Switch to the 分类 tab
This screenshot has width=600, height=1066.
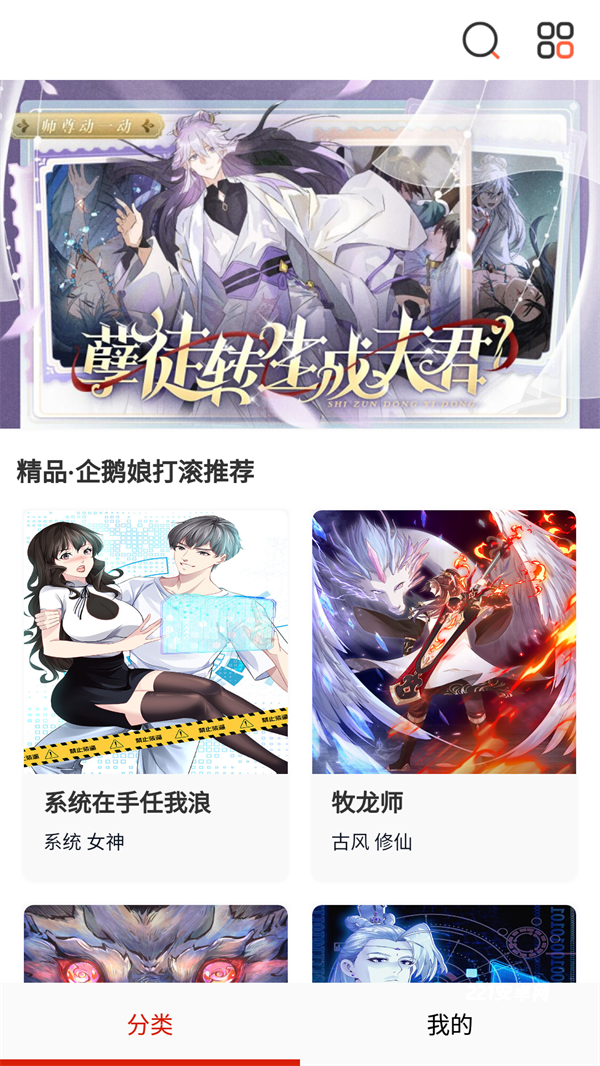point(150,1024)
